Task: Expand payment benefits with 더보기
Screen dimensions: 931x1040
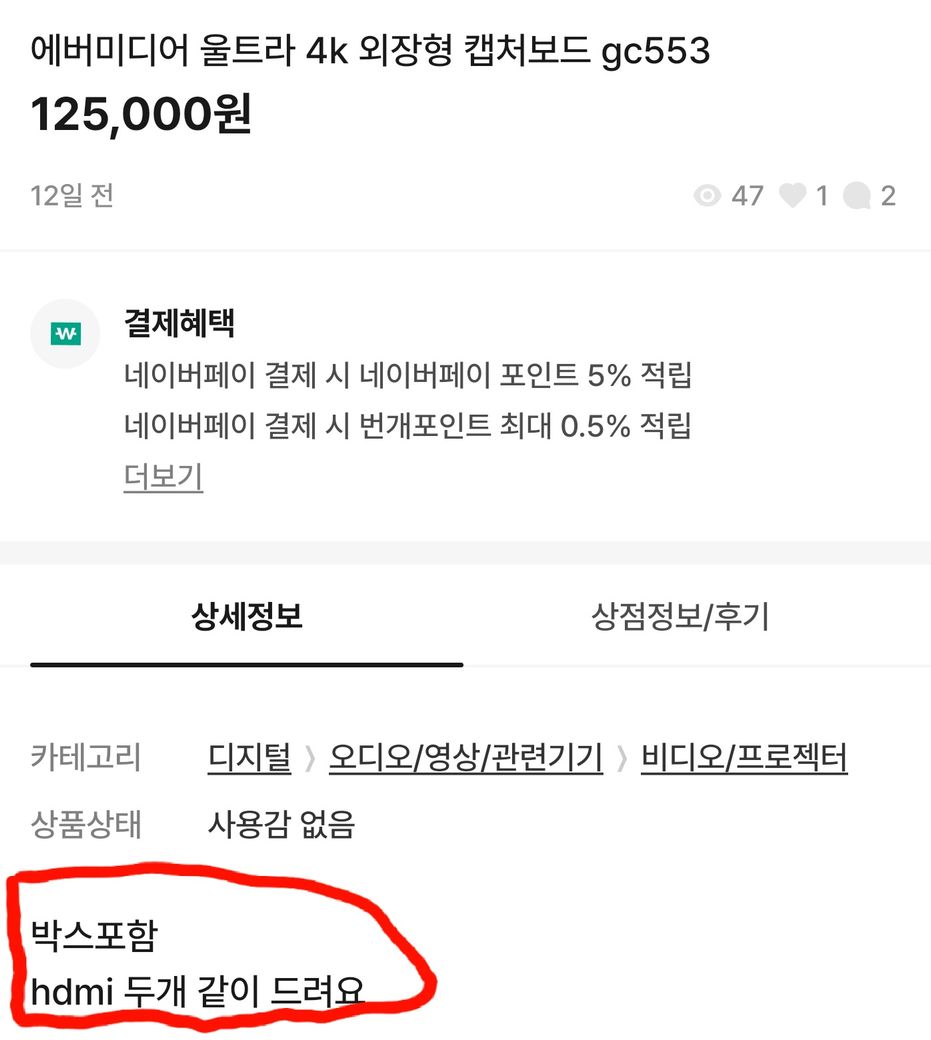Action: [163, 476]
